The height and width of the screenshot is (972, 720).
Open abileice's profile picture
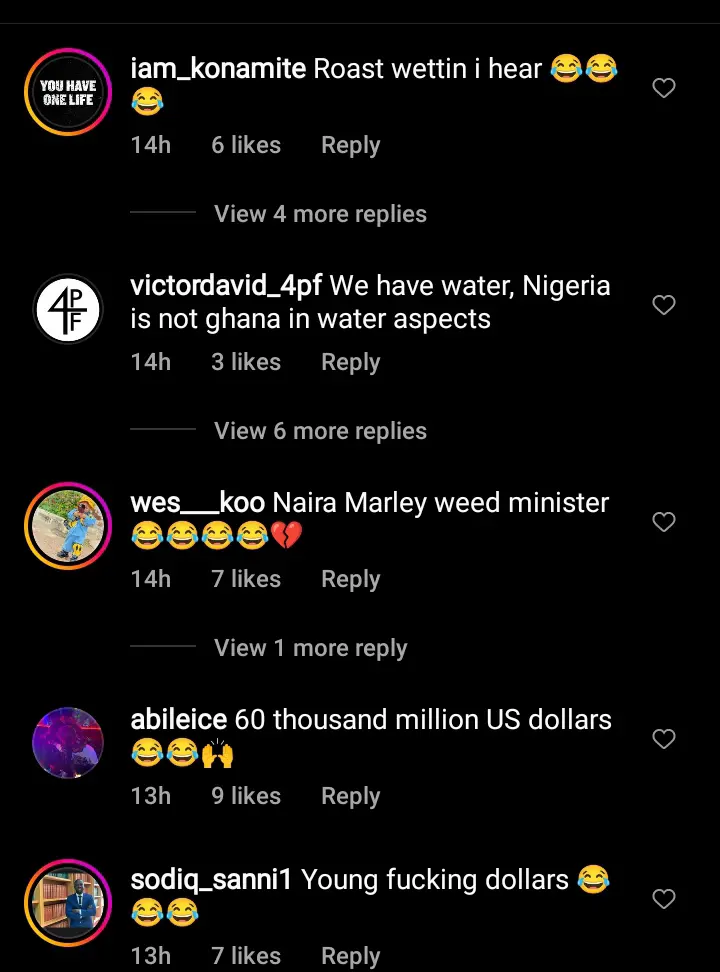tap(68, 743)
